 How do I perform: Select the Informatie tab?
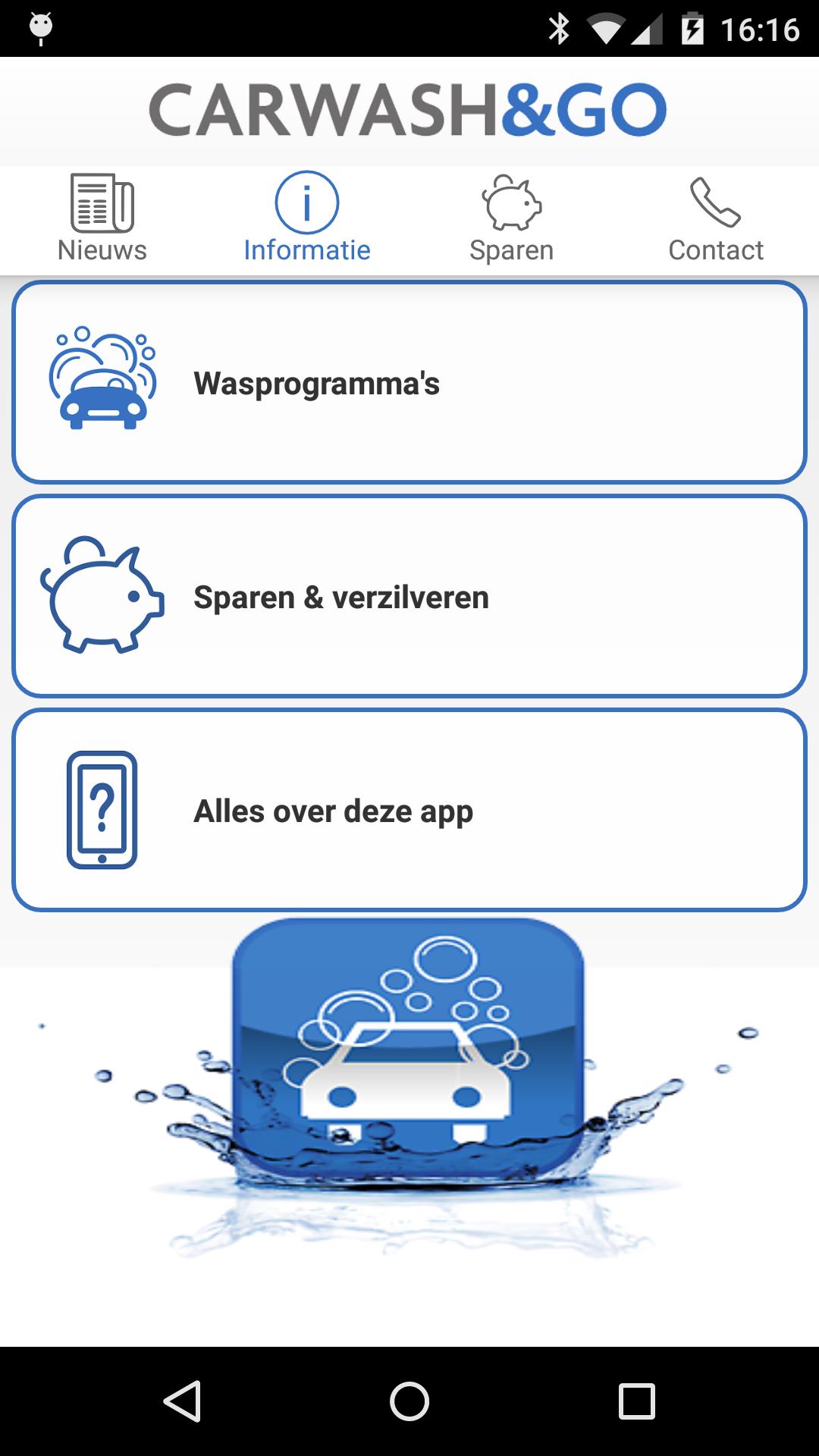pos(307,219)
